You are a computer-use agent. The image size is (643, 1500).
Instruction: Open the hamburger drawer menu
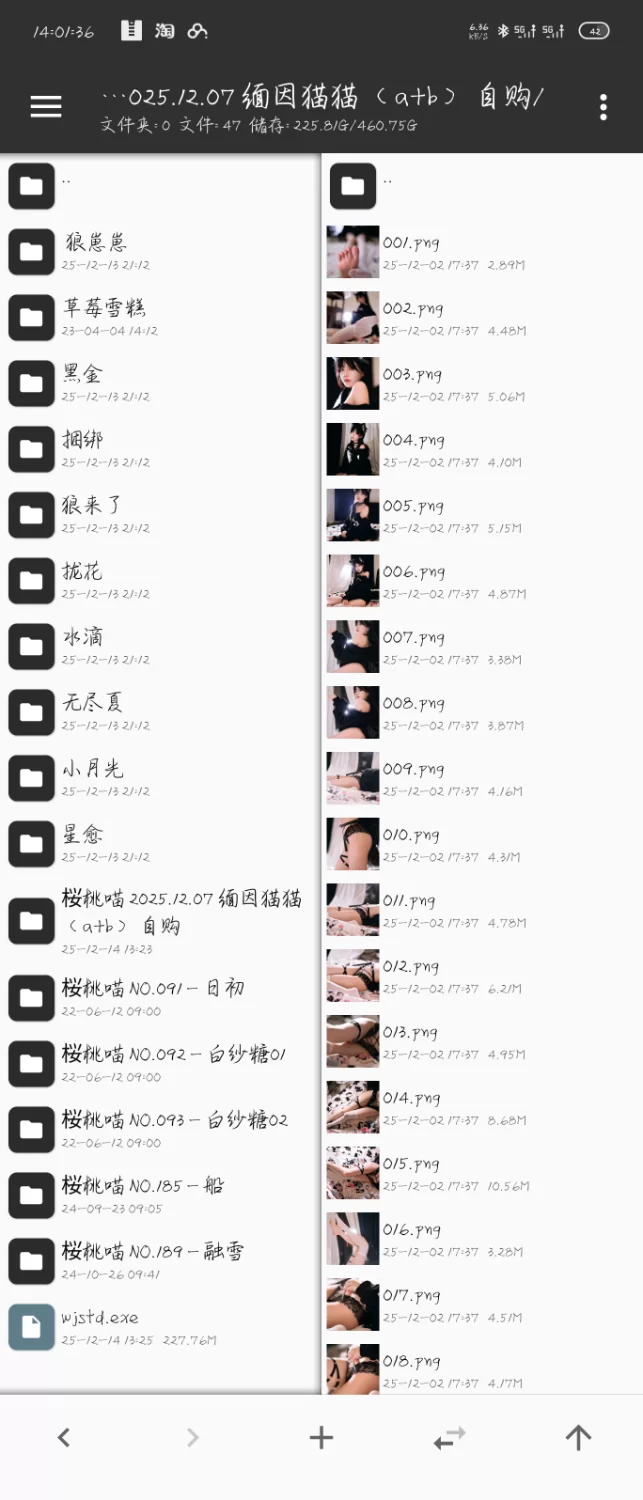click(x=45, y=107)
